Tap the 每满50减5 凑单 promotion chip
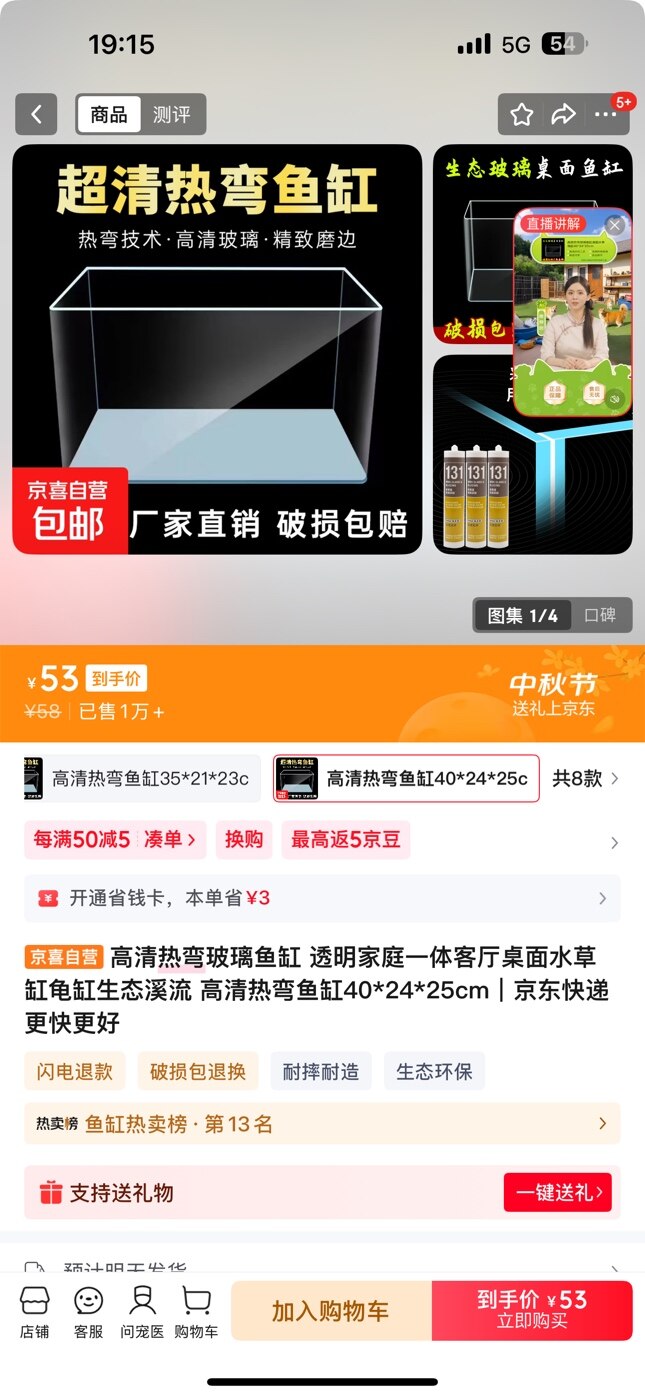This screenshot has height=1398, width=645. pyautogui.click(x=115, y=840)
